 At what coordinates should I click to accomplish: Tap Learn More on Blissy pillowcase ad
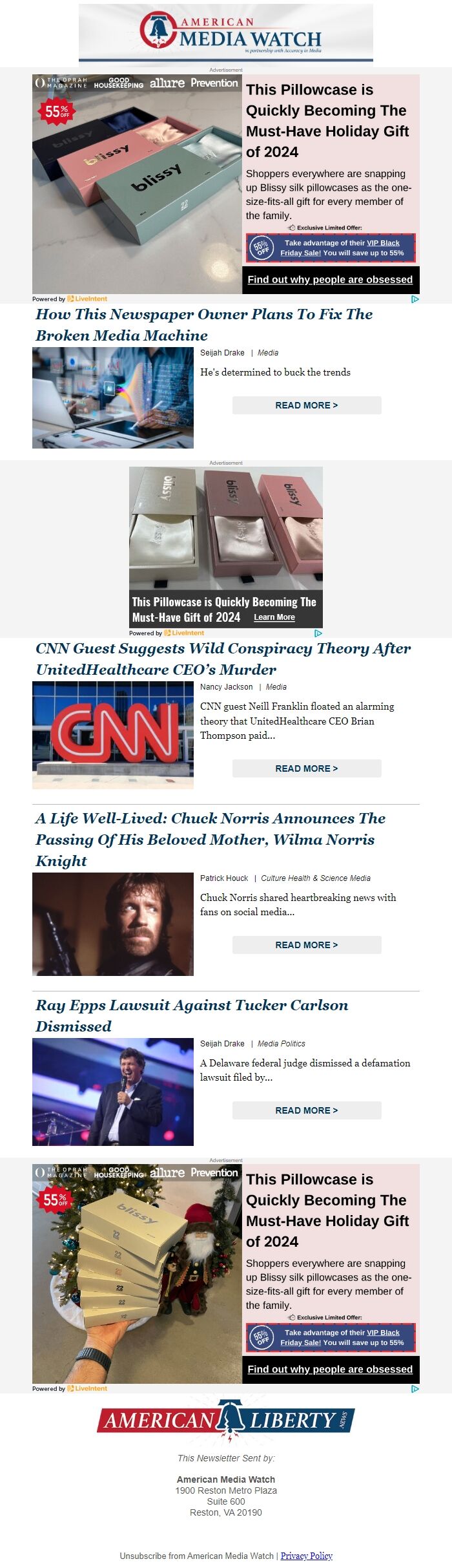tap(274, 617)
